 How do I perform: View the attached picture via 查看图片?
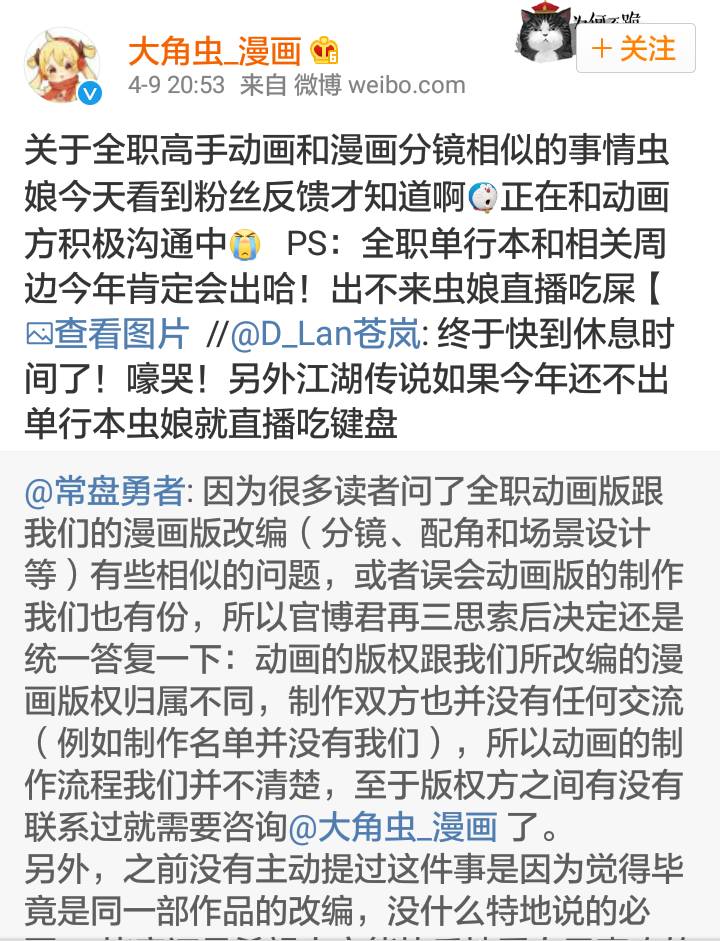click(x=107, y=334)
